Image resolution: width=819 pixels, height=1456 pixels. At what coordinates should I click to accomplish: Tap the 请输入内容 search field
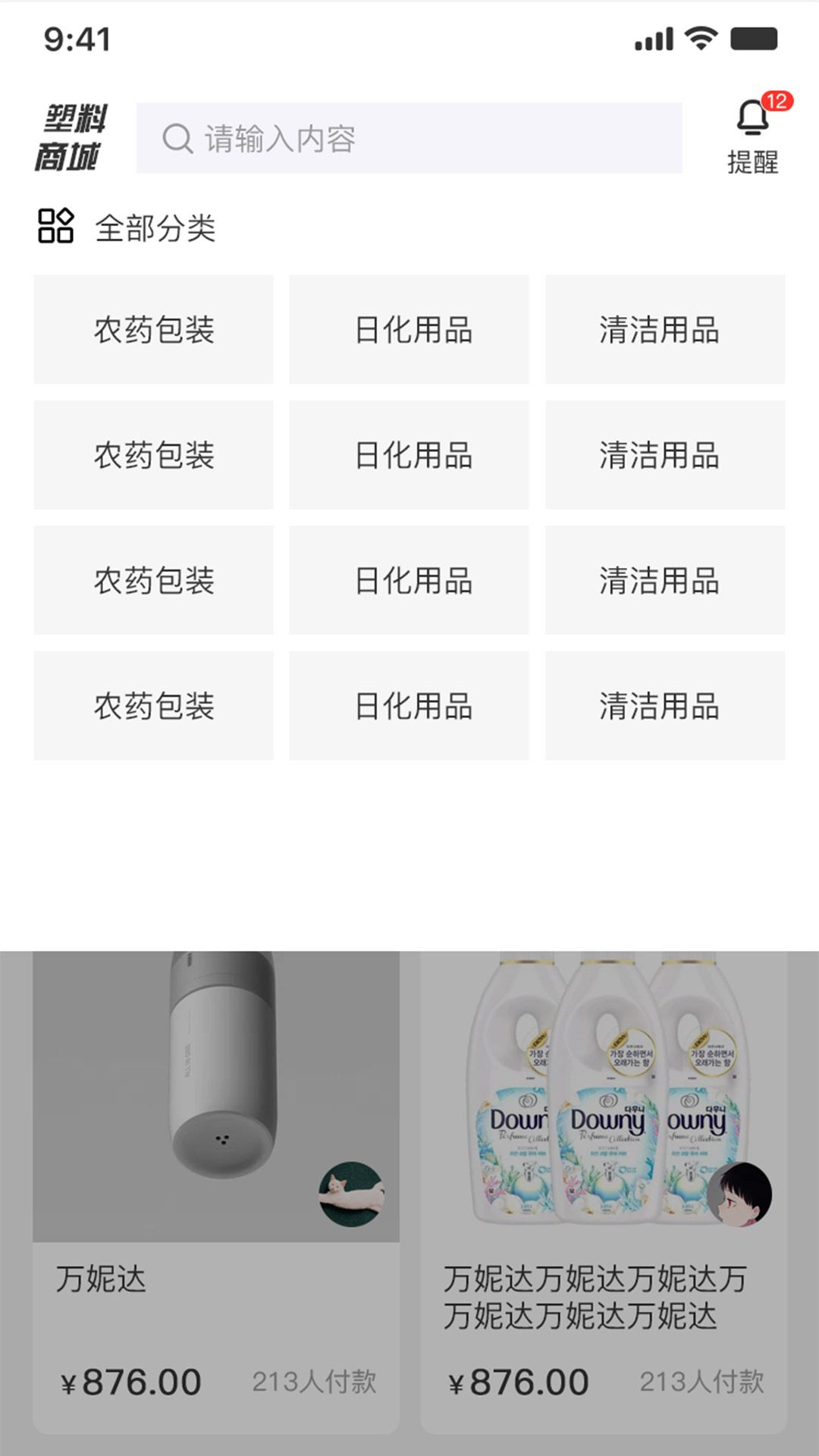point(409,138)
